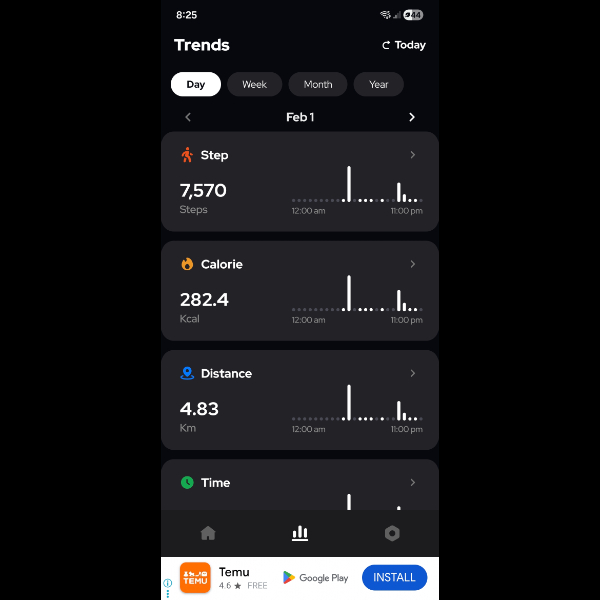This screenshot has height=600, width=600.
Task: Open the Time trend card
Action: 300,485
